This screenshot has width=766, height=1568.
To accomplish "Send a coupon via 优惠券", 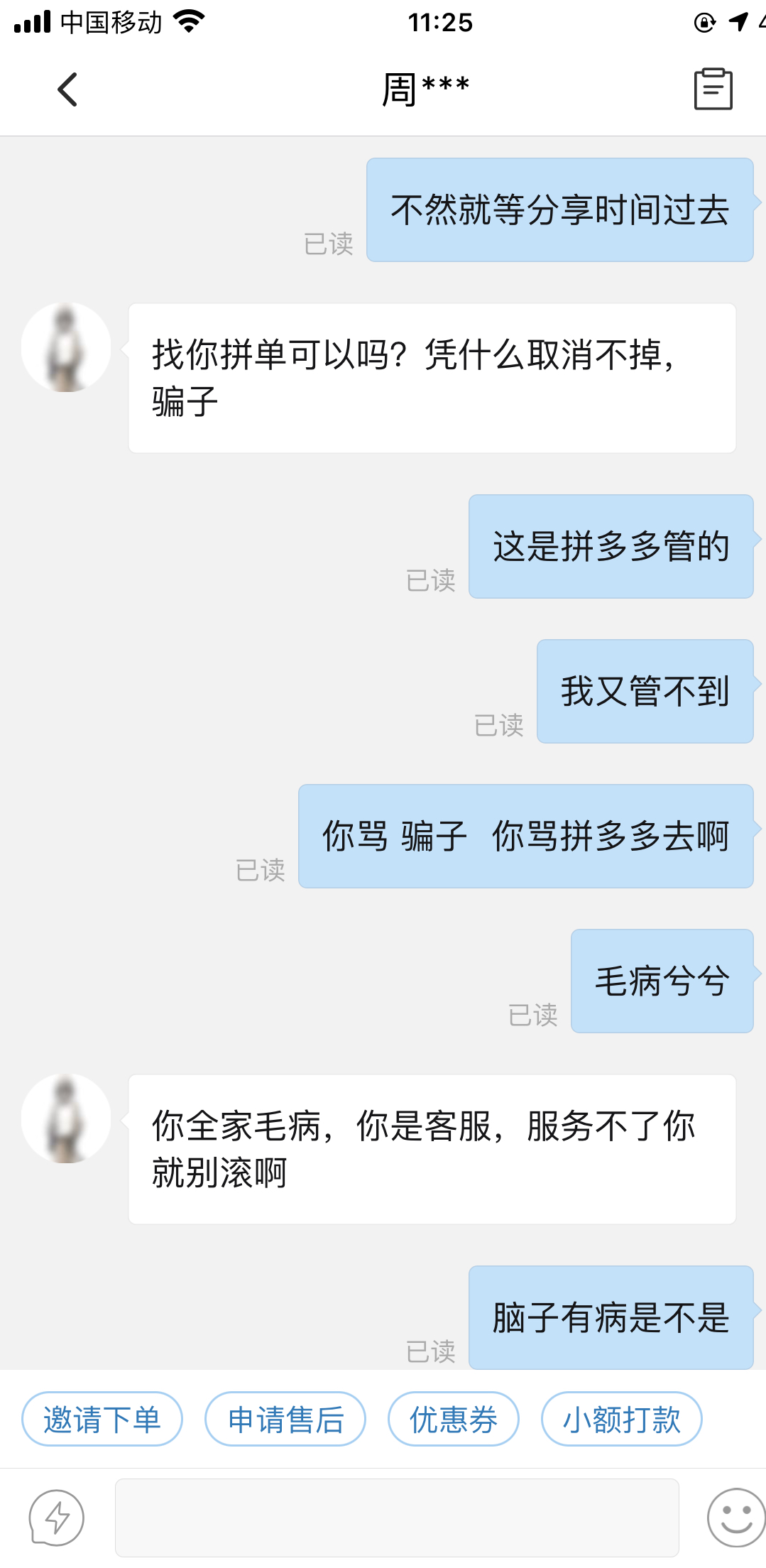I will [453, 1419].
